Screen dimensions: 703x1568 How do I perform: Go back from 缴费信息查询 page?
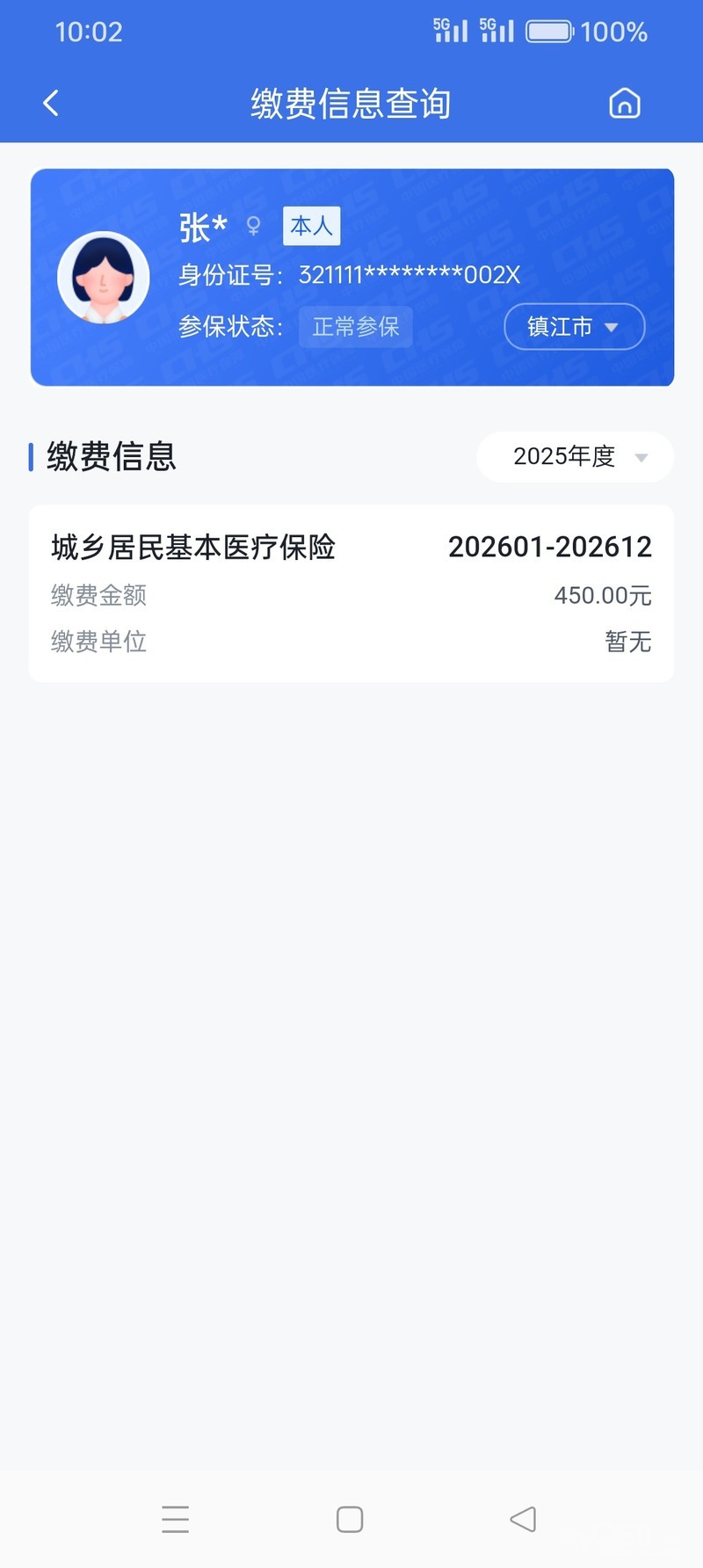[x=51, y=104]
